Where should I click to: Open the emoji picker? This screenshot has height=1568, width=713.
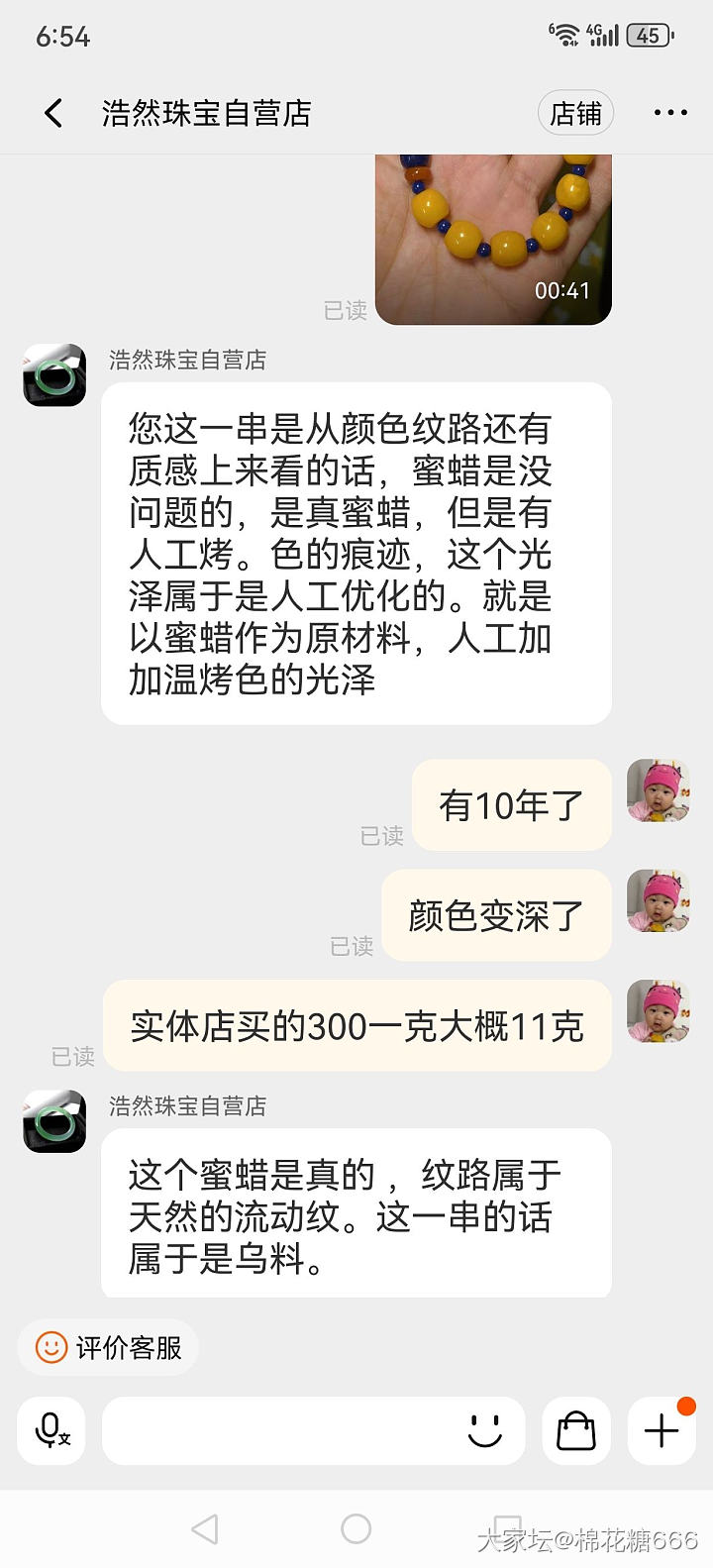[x=485, y=1430]
